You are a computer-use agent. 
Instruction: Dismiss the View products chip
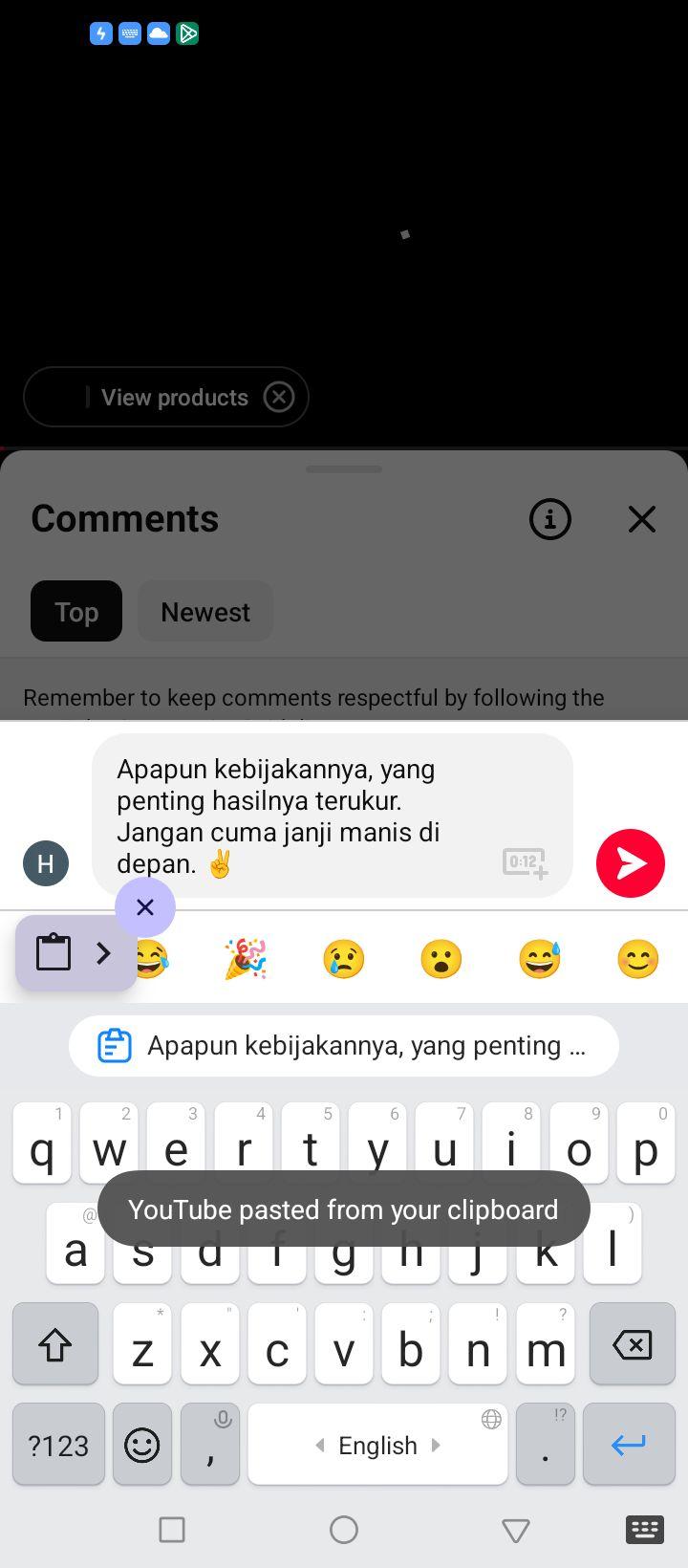[x=279, y=397]
